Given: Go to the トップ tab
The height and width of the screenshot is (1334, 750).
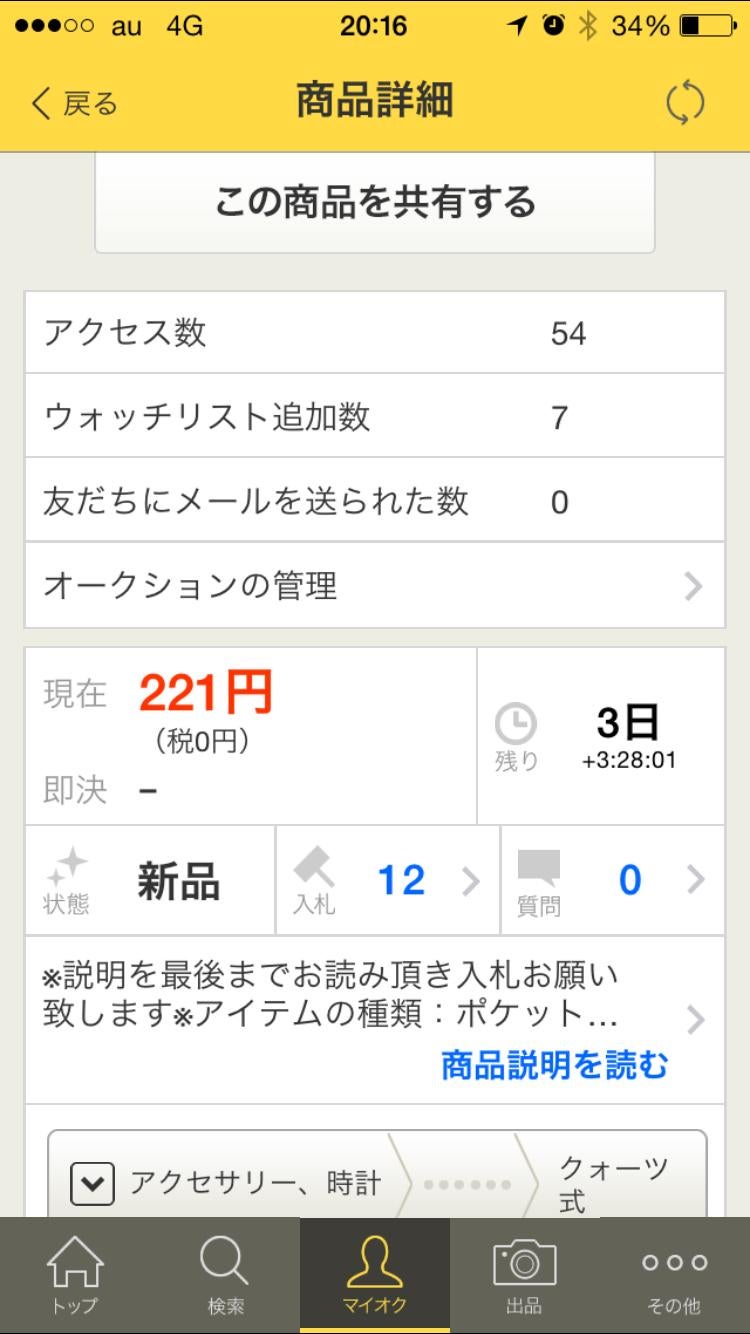Looking at the screenshot, I should pyautogui.click(x=75, y=1274).
